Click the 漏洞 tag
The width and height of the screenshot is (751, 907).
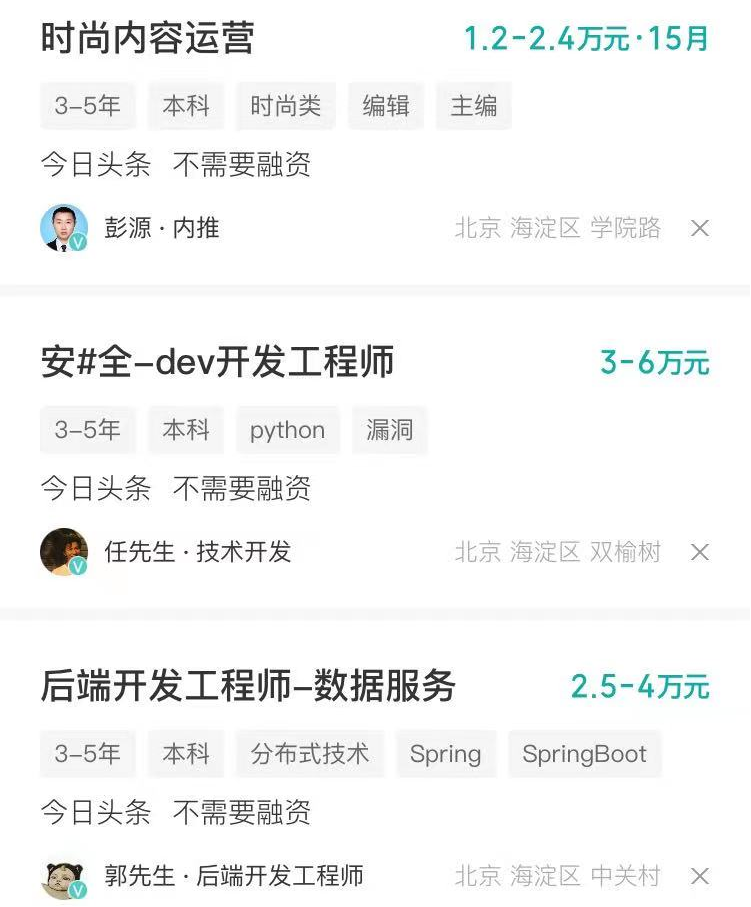(x=390, y=430)
